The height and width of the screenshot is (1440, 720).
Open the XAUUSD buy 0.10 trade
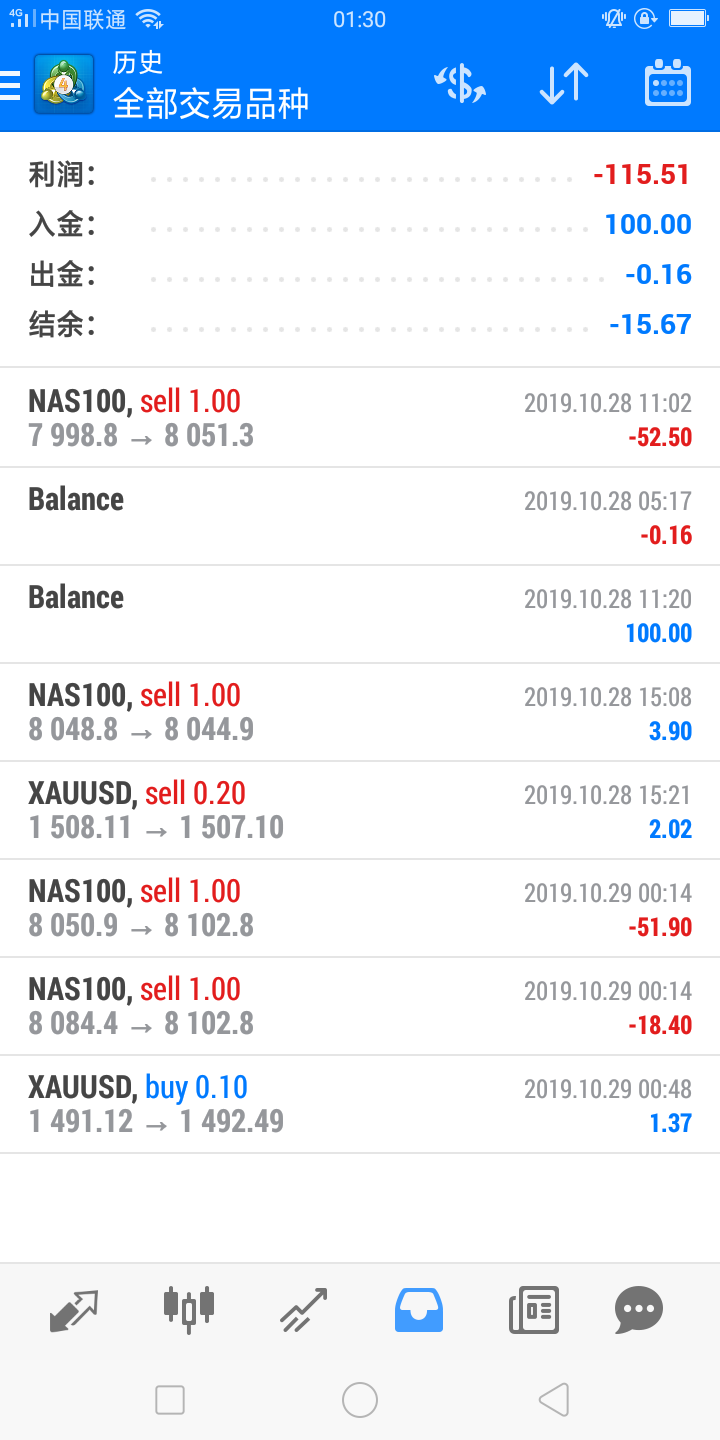click(x=360, y=1104)
